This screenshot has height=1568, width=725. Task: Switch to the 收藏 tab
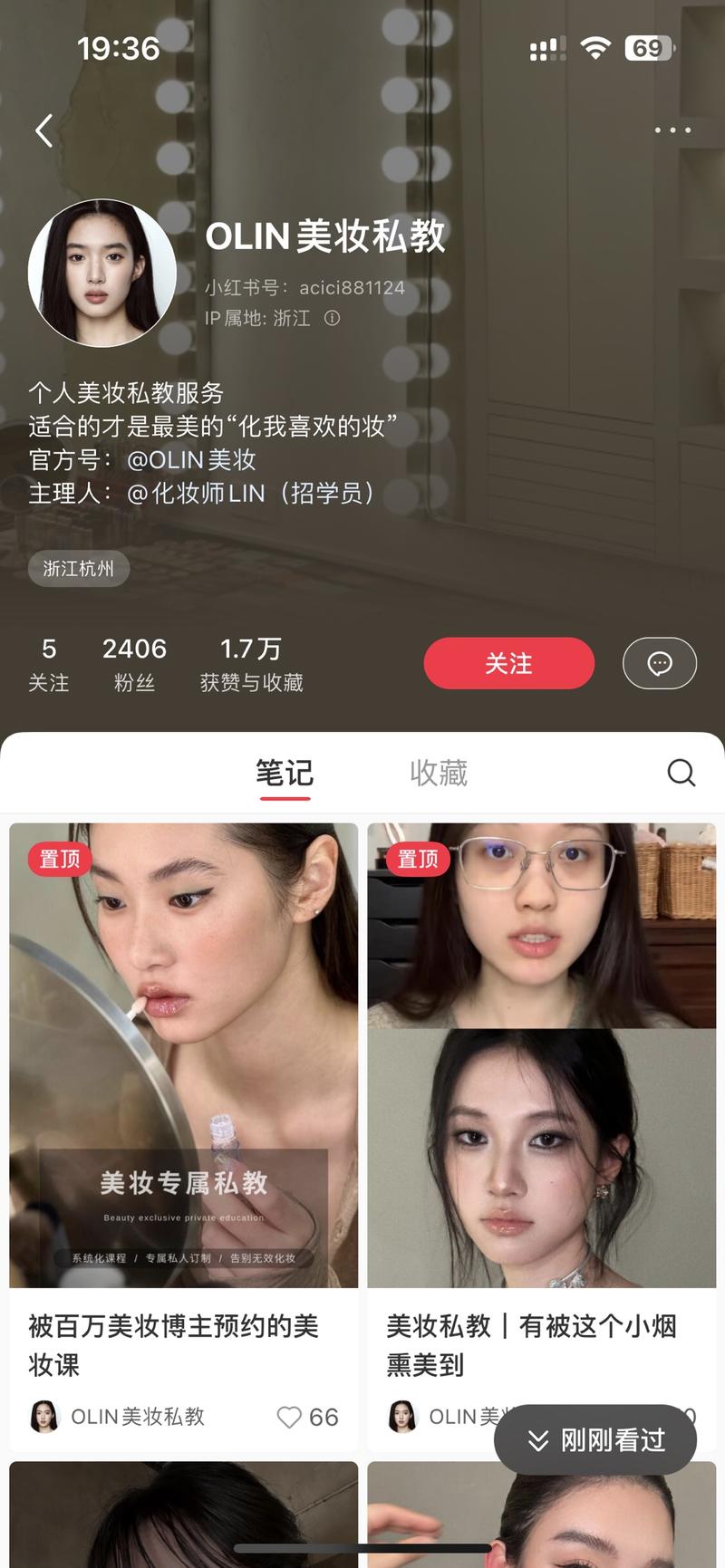[x=438, y=773]
